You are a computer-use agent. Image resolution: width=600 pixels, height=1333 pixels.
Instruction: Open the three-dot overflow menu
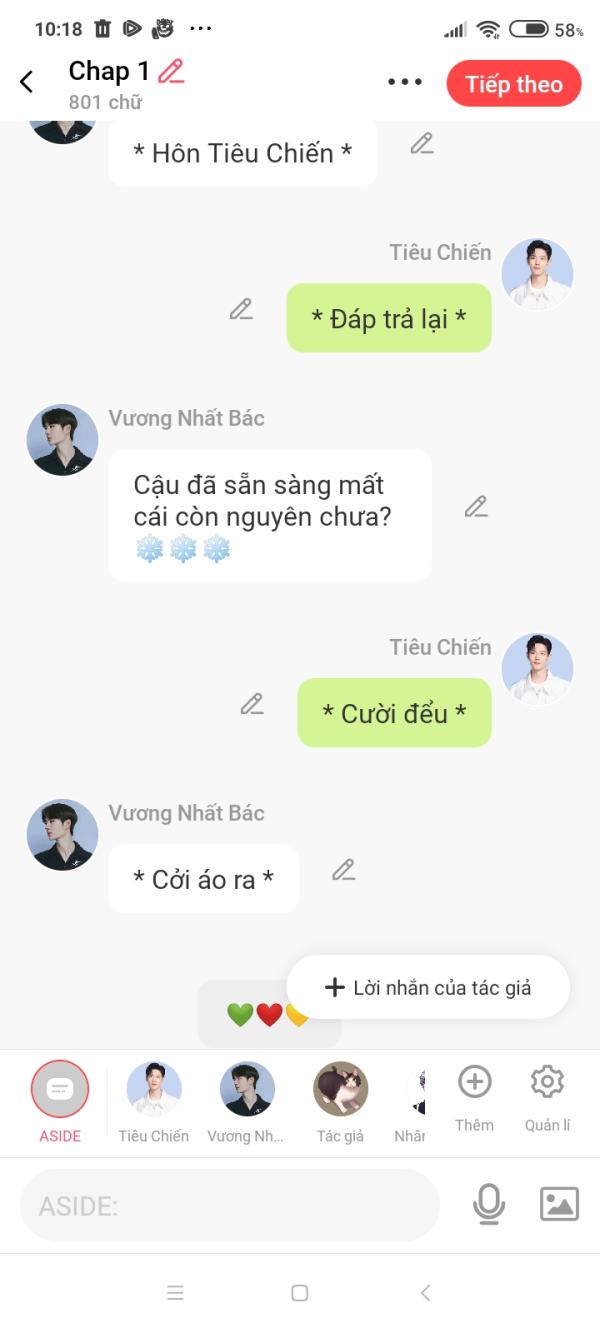click(405, 82)
